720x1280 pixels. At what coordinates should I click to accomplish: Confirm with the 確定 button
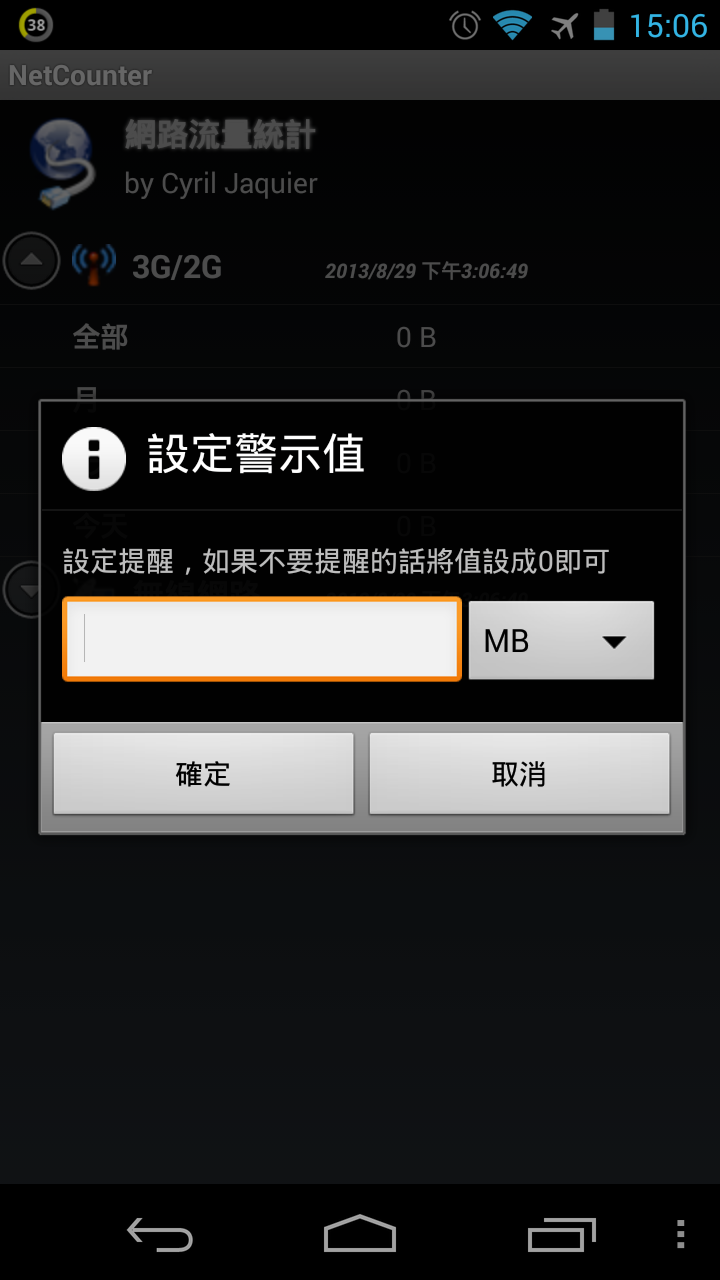(203, 774)
